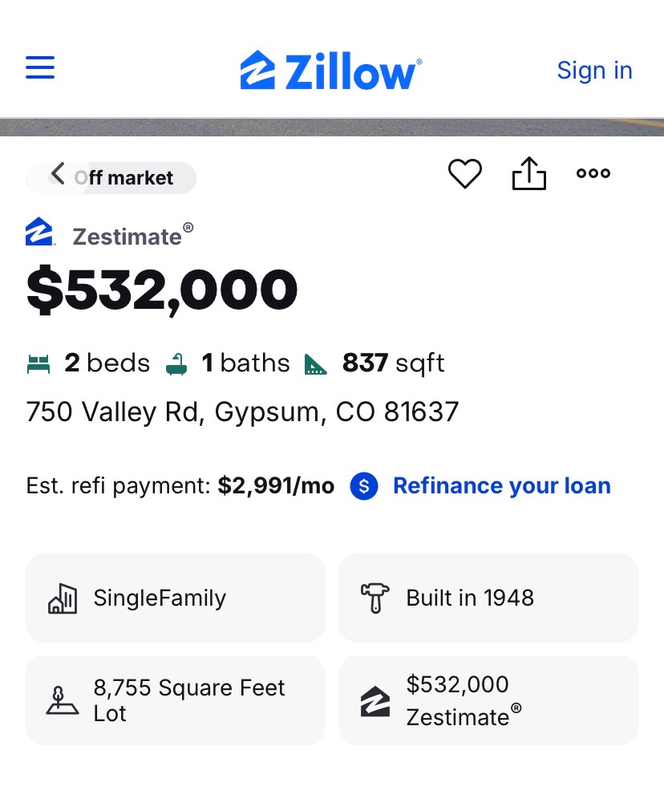Go back using the arrow
Screen dimensions: 664x799
[x=58, y=175]
